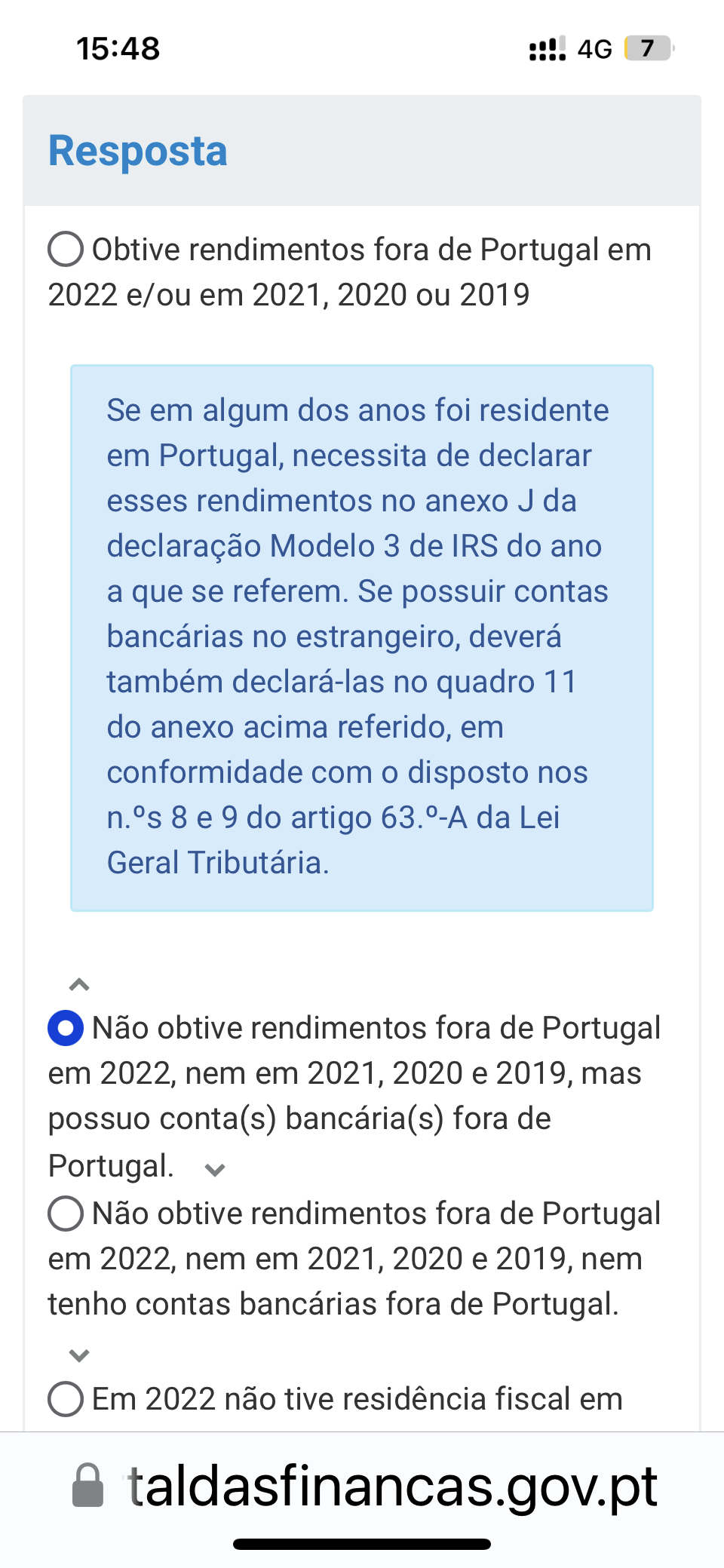Expand details after "possuo conta(s) bancária(s) fora de Portugal"

coord(215,1170)
